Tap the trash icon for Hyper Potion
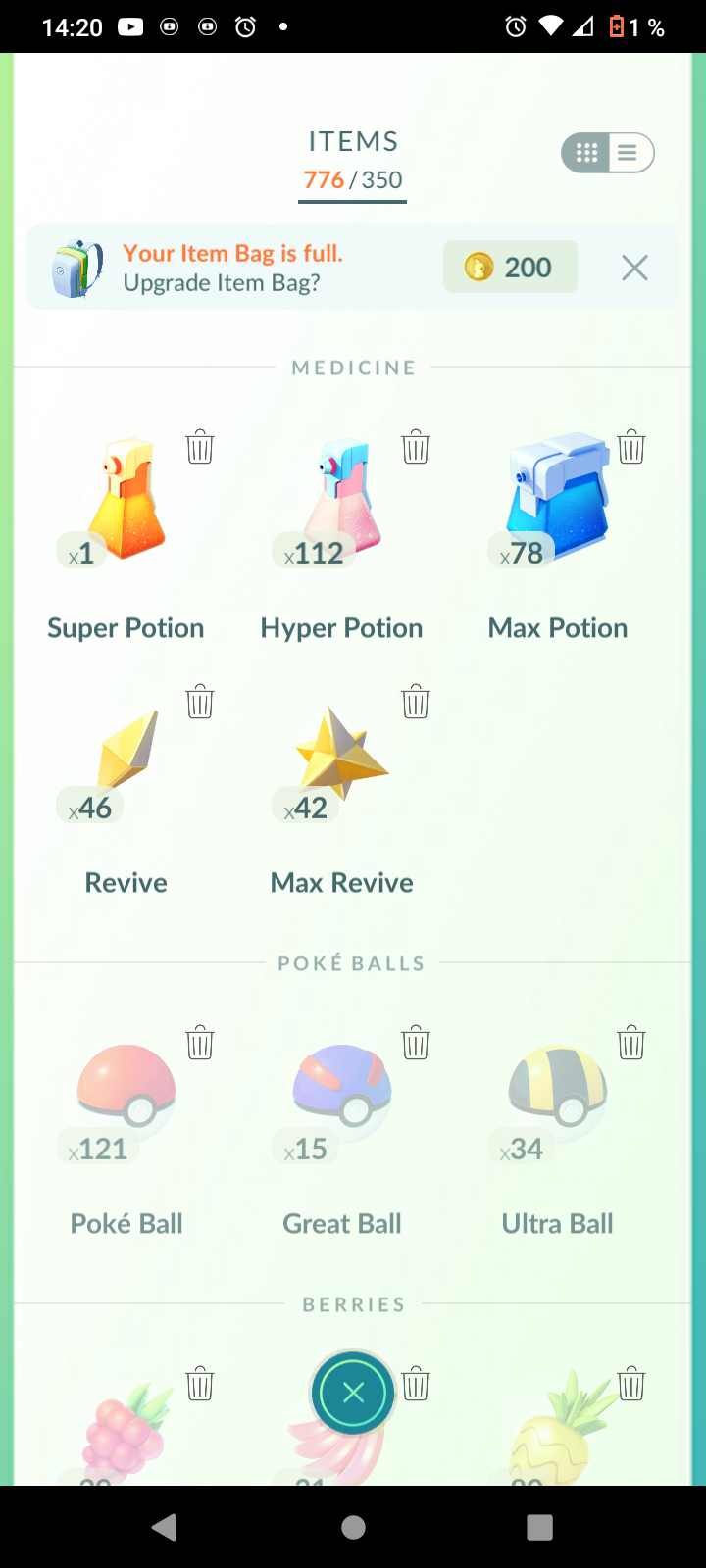 (x=416, y=447)
